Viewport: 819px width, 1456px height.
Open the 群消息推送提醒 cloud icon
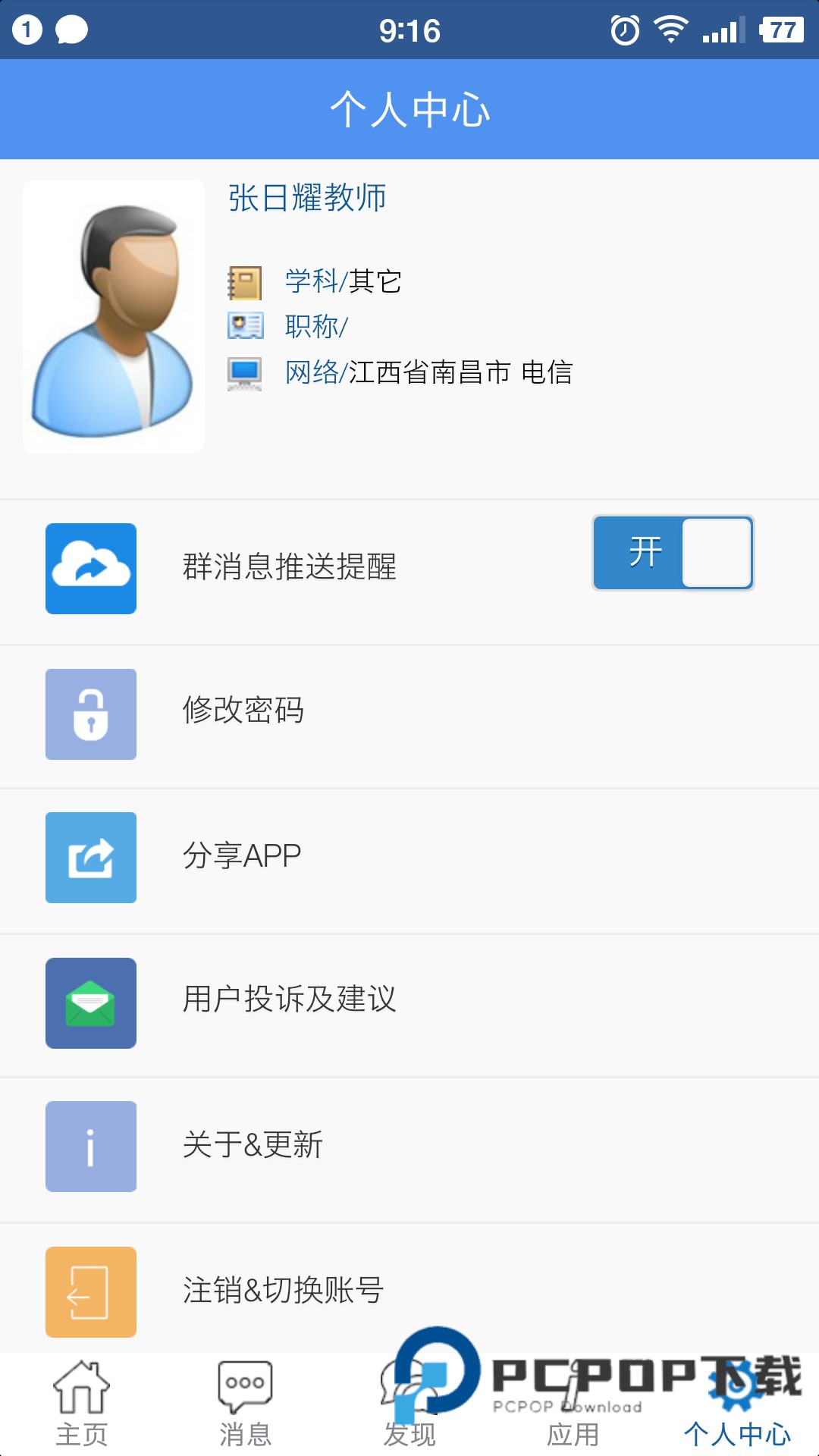pos(91,567)
